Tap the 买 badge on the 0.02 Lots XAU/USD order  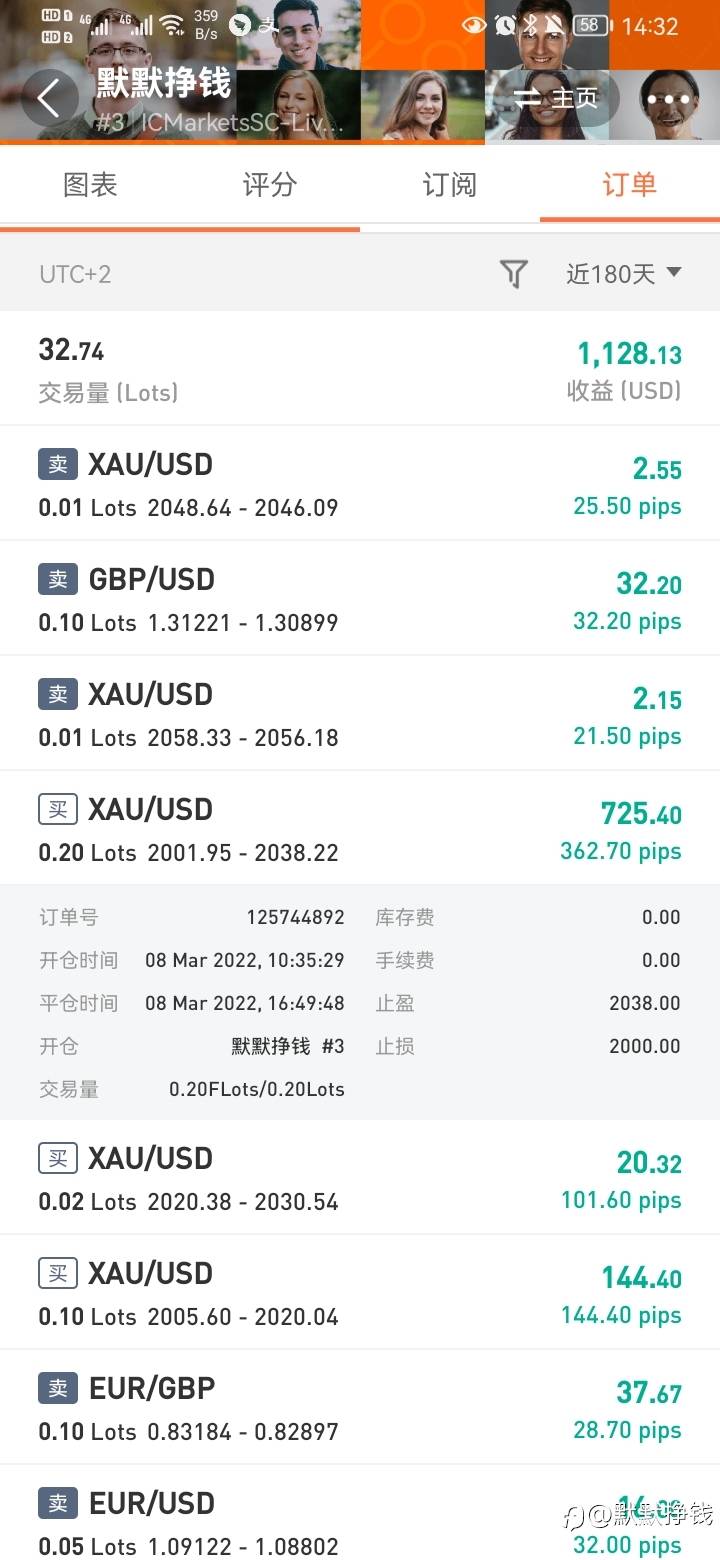pyautogui.click(x=57, y=1157)
